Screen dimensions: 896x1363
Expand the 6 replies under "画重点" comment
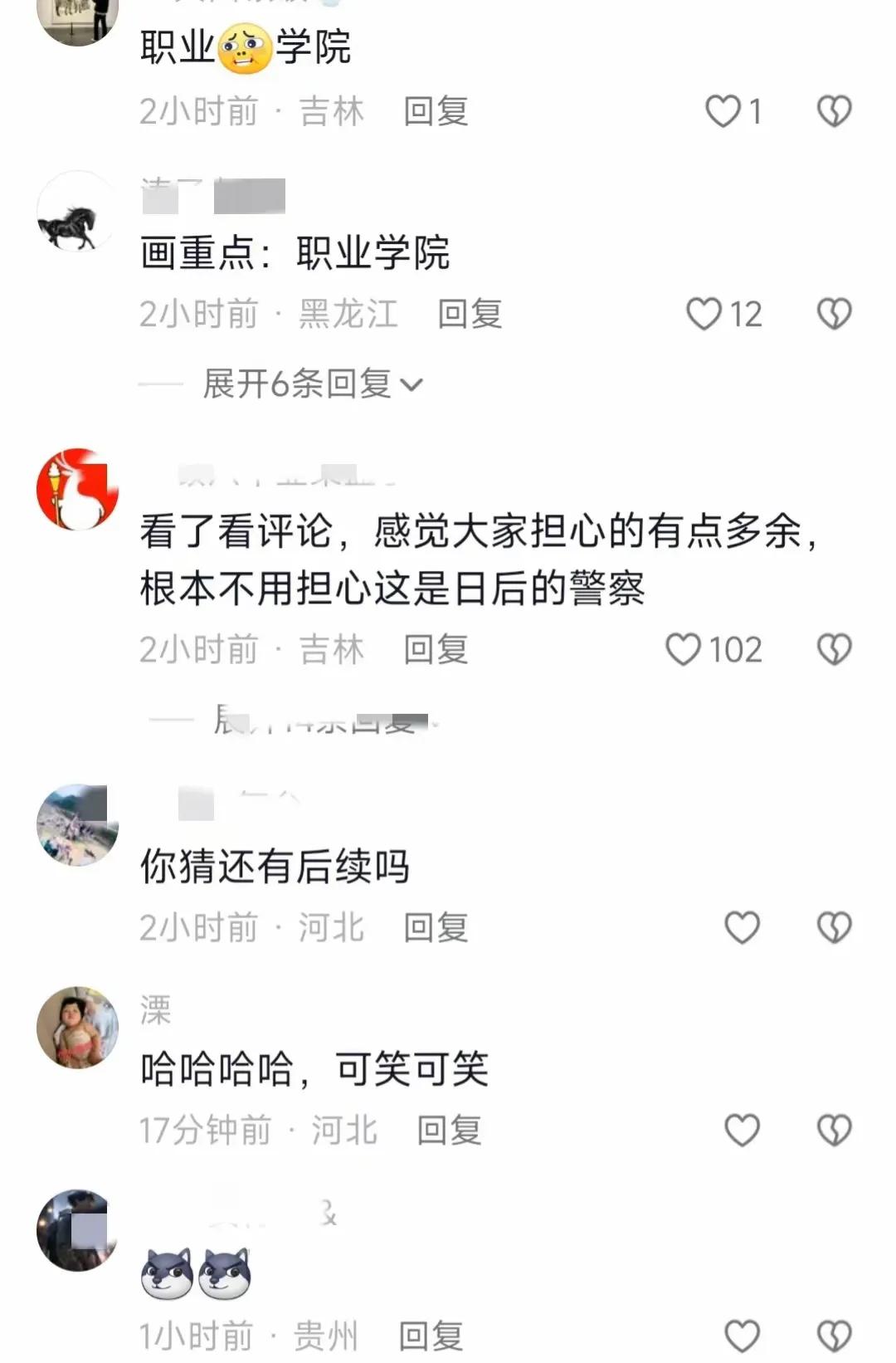[x=313, y=384]
